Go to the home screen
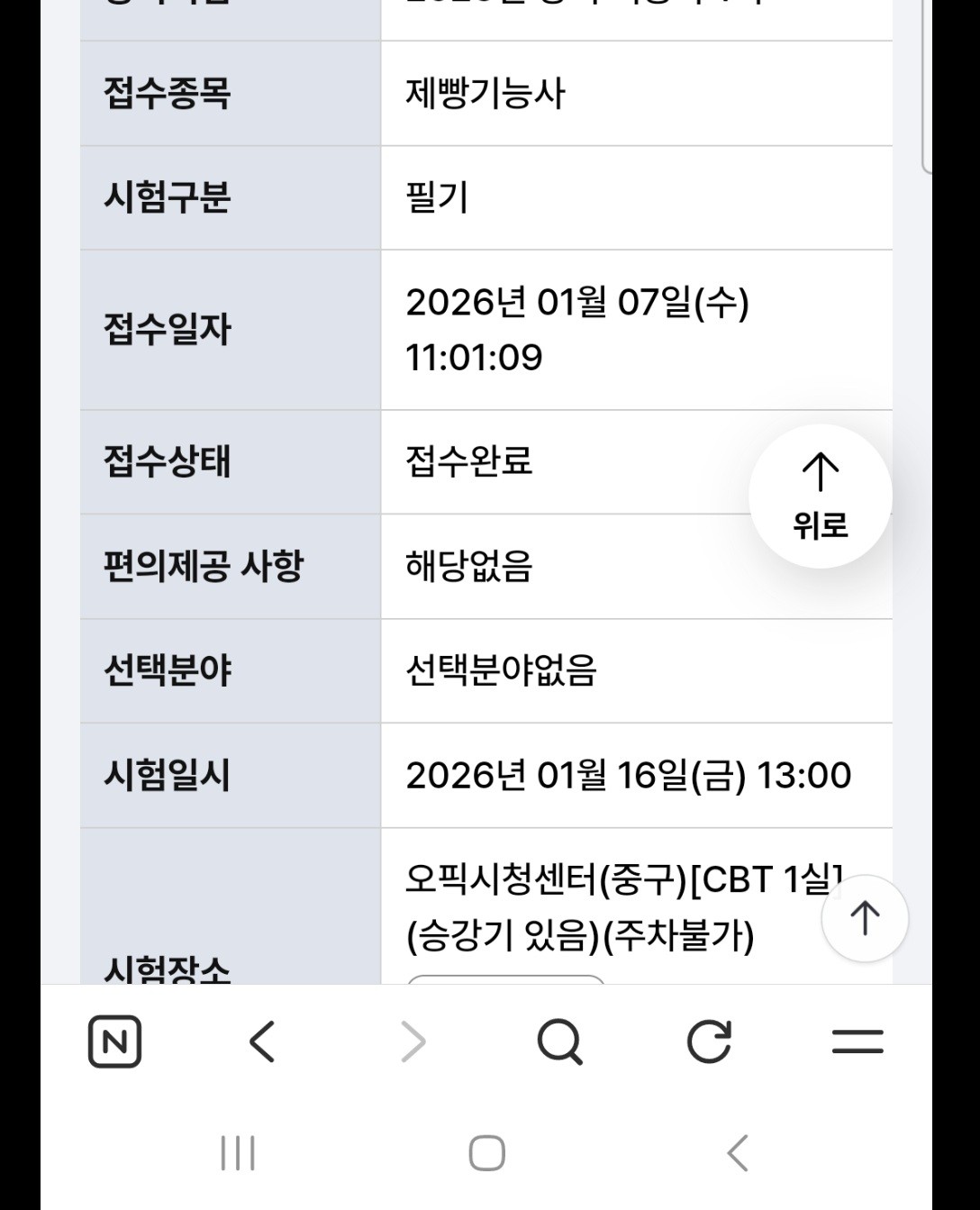Screen dimensions: 980x1210 click(487, 1153)
